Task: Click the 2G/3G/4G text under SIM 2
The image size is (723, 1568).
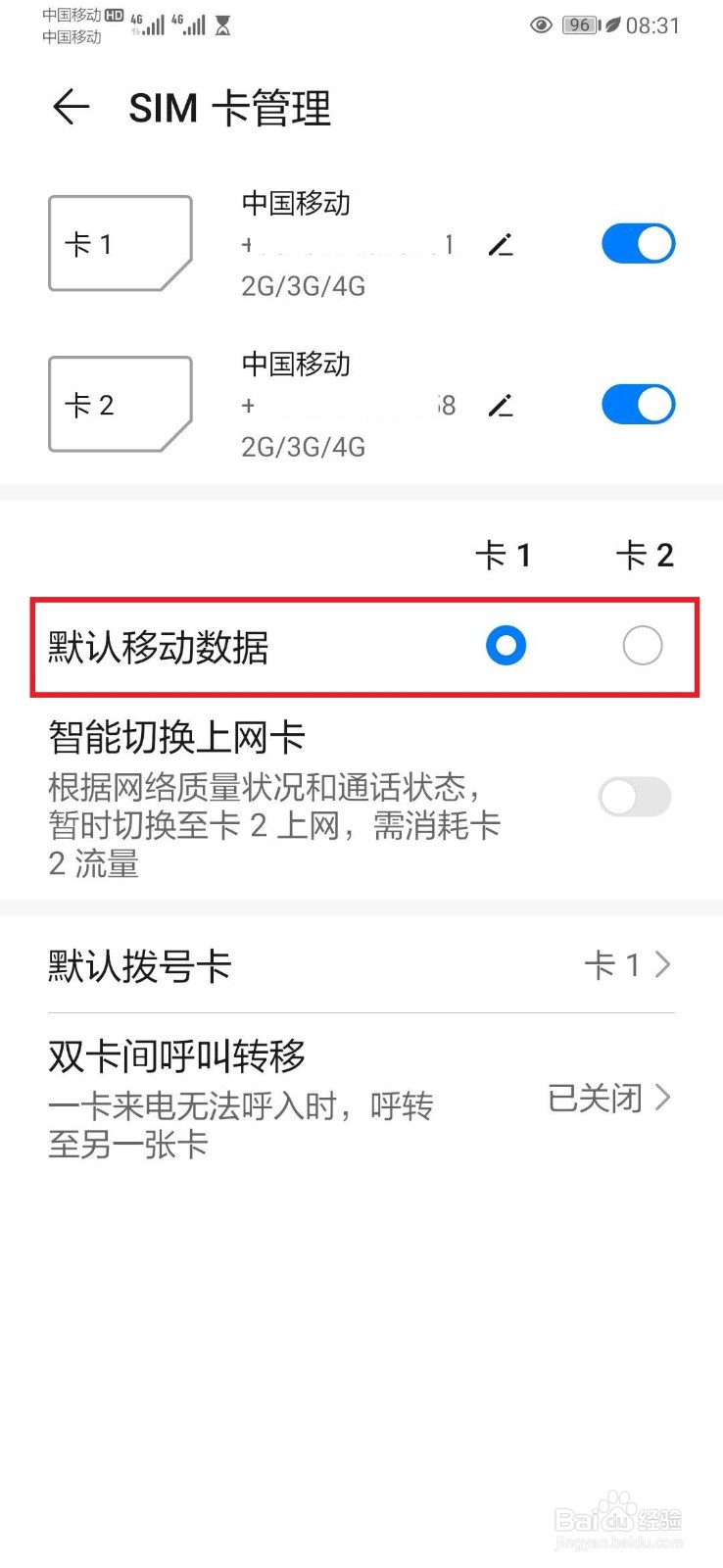Action: pos(303,446)
